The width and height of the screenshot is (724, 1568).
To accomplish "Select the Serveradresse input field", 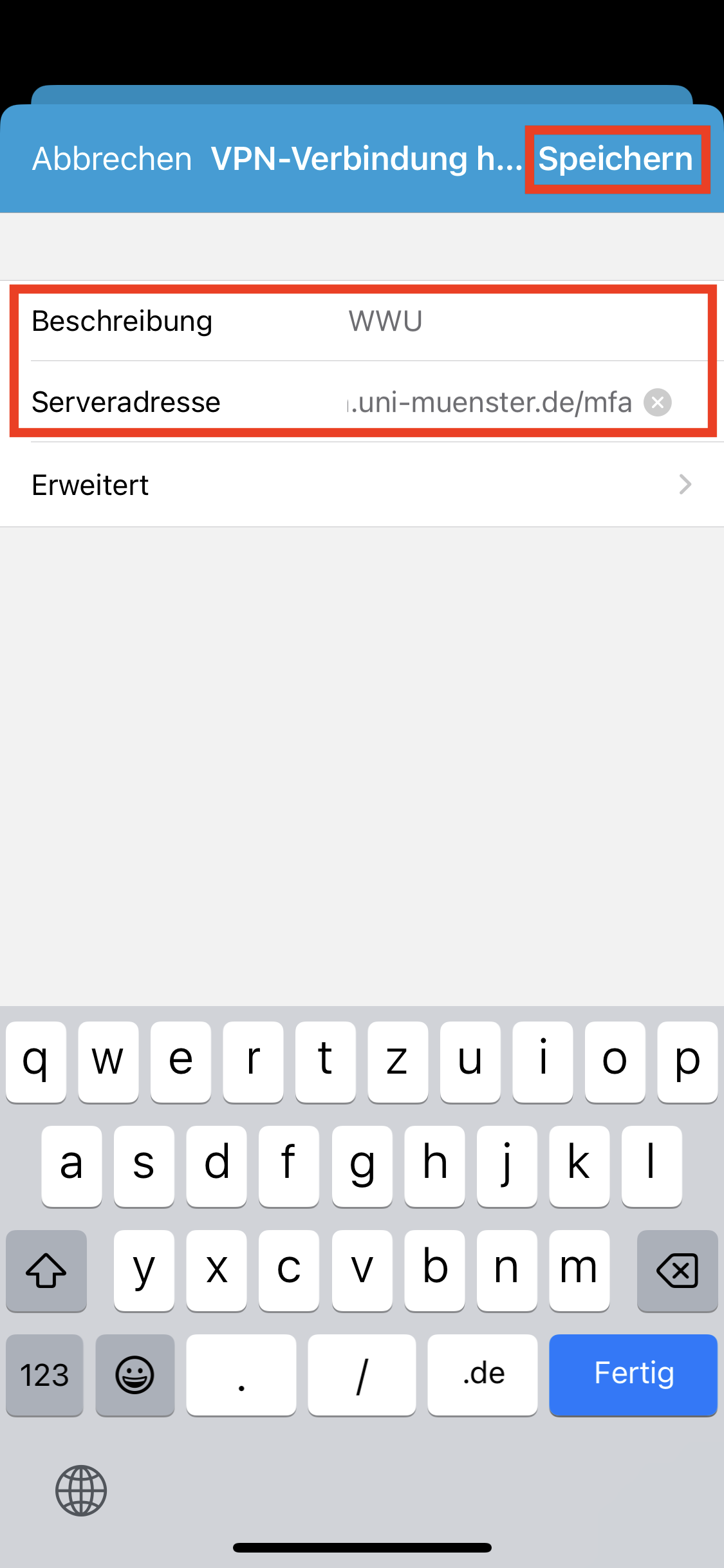I will coord(489,402).
